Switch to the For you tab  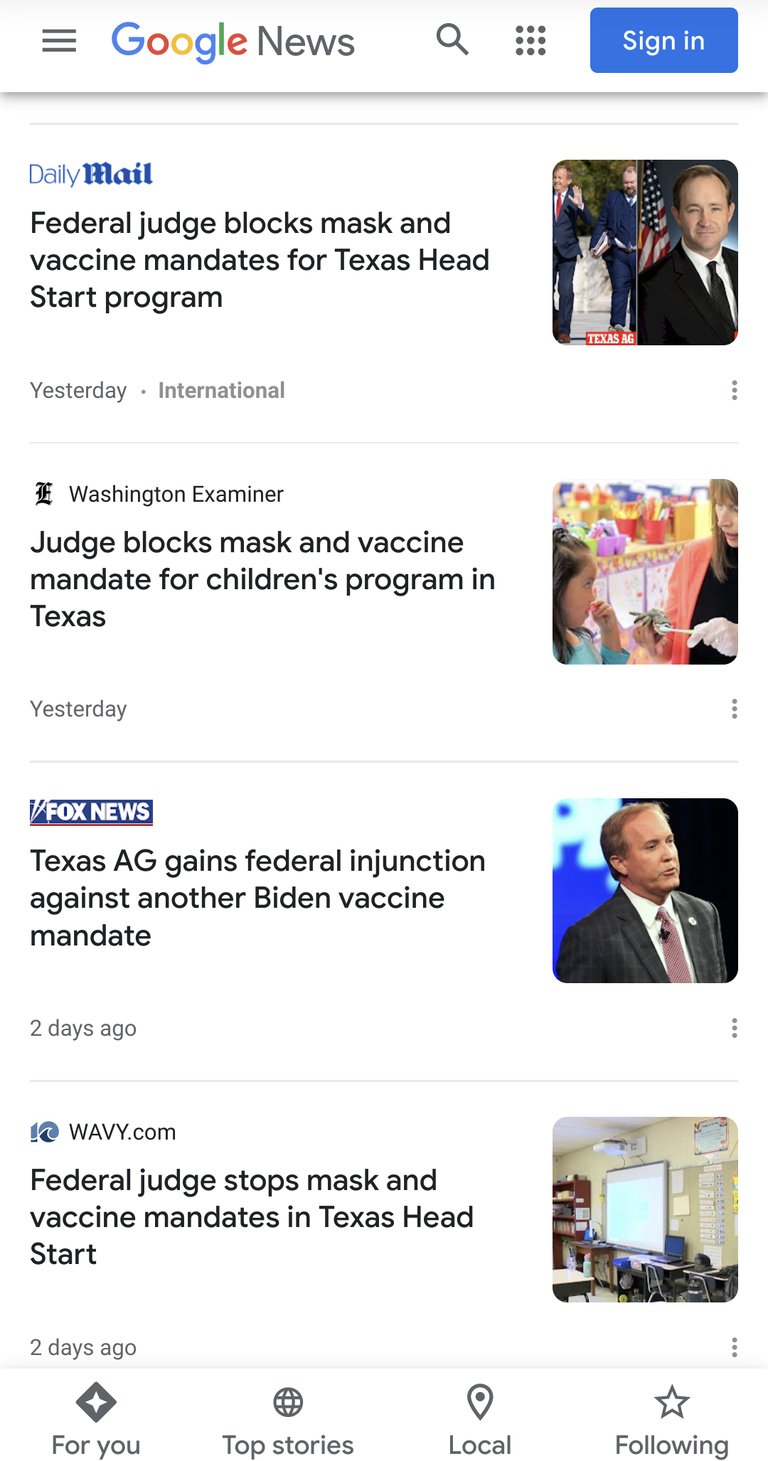tap(96, 1420)
